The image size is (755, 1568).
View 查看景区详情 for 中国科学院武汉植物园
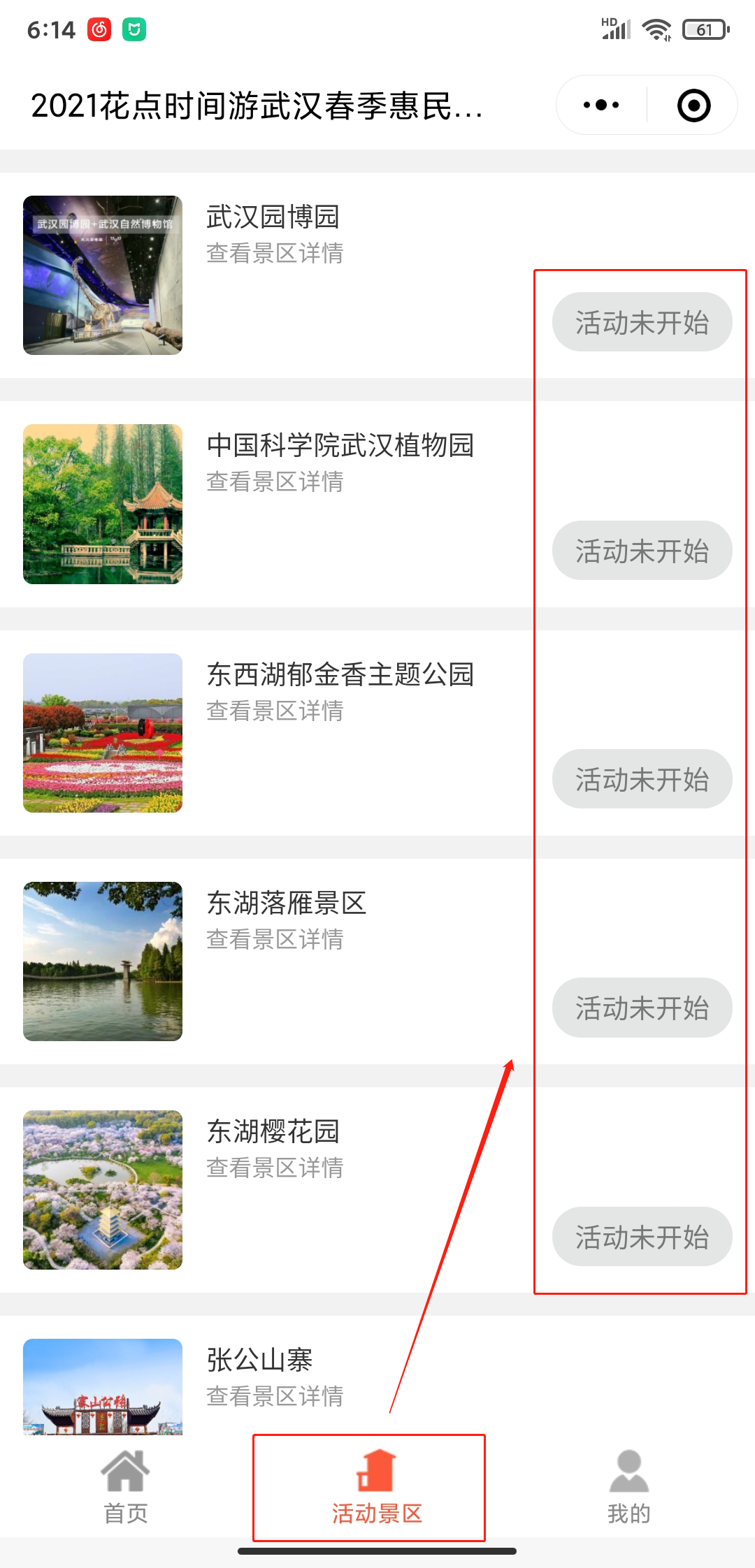(x=275, y=481)
